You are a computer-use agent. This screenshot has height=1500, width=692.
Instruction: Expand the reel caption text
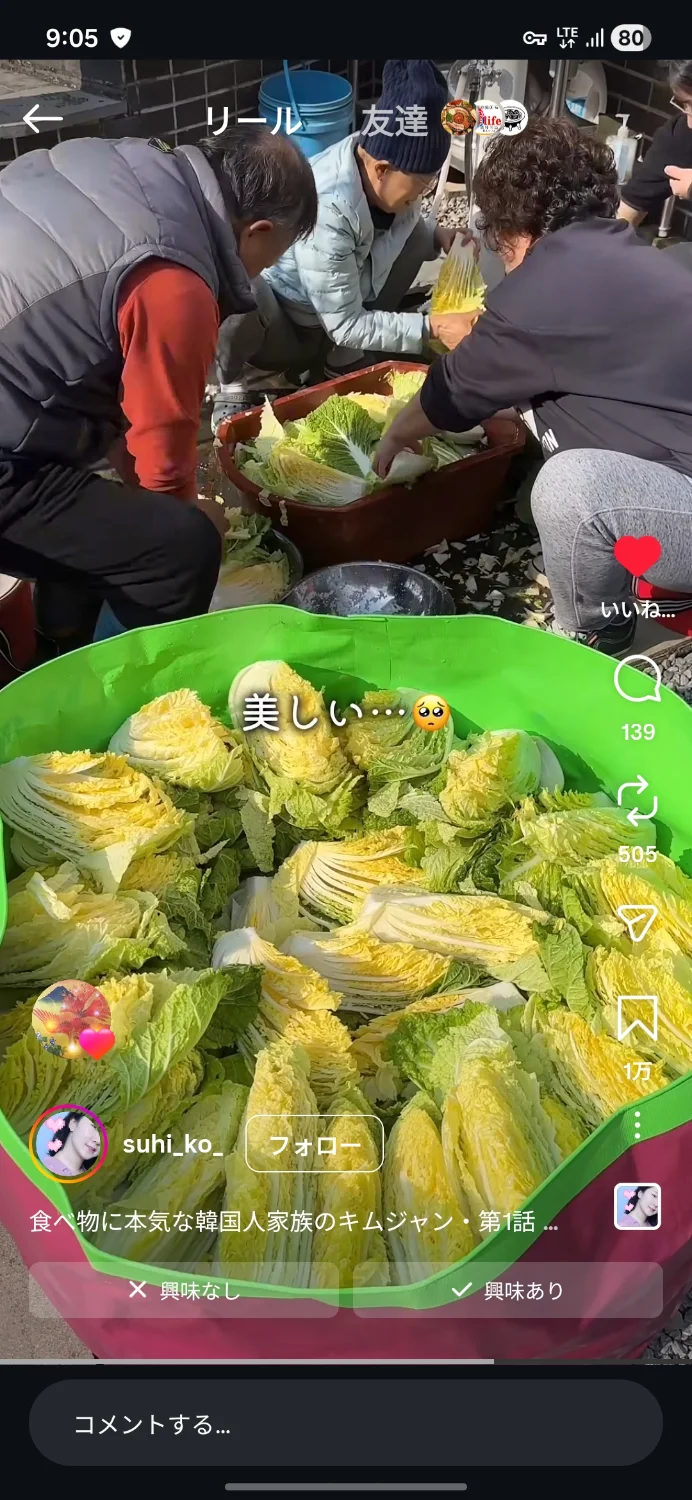[x=294, y=1222]
